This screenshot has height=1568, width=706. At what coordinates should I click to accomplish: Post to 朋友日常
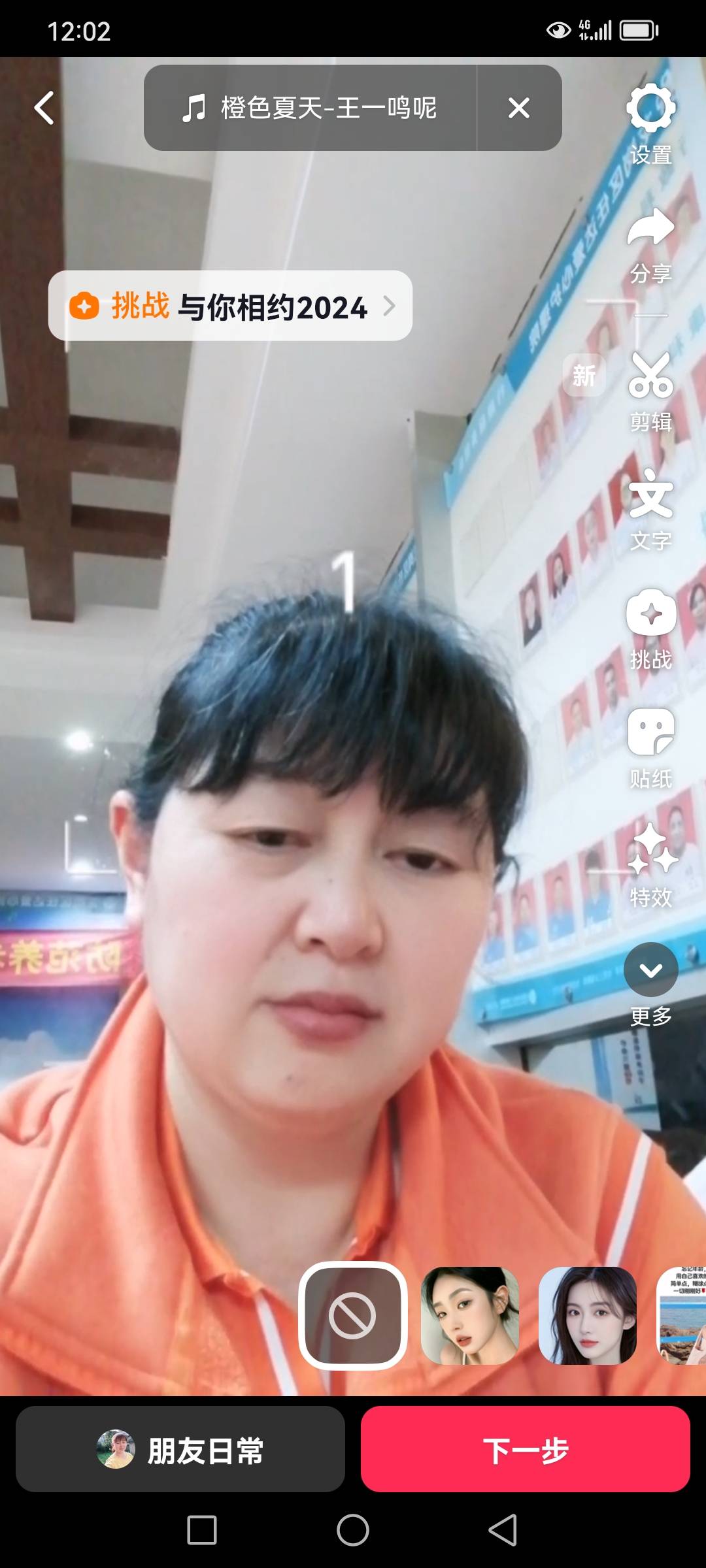tap(180, 1449)
